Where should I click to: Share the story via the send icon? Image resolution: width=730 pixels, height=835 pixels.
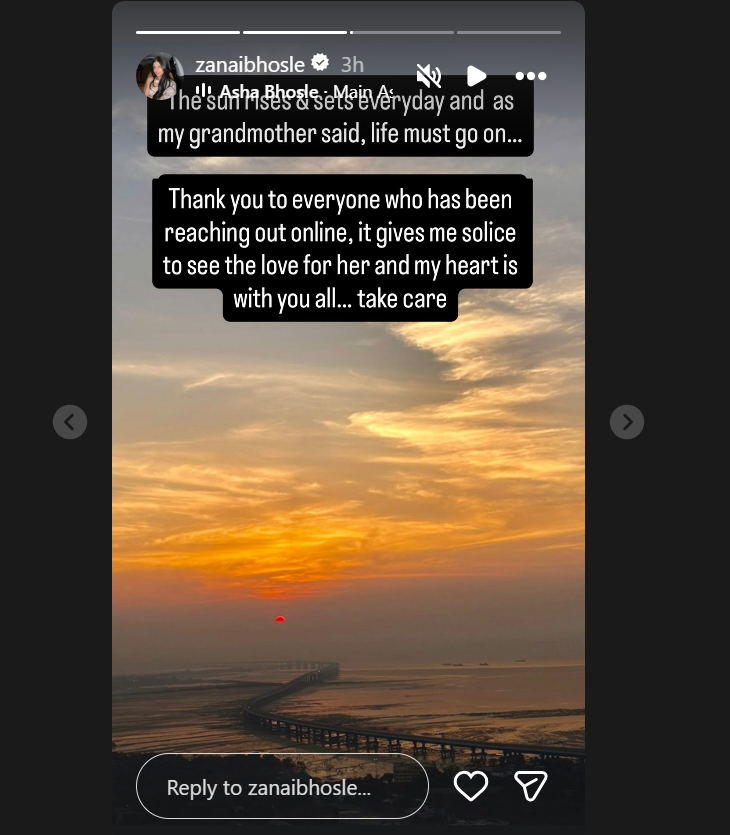coord(530,786)
